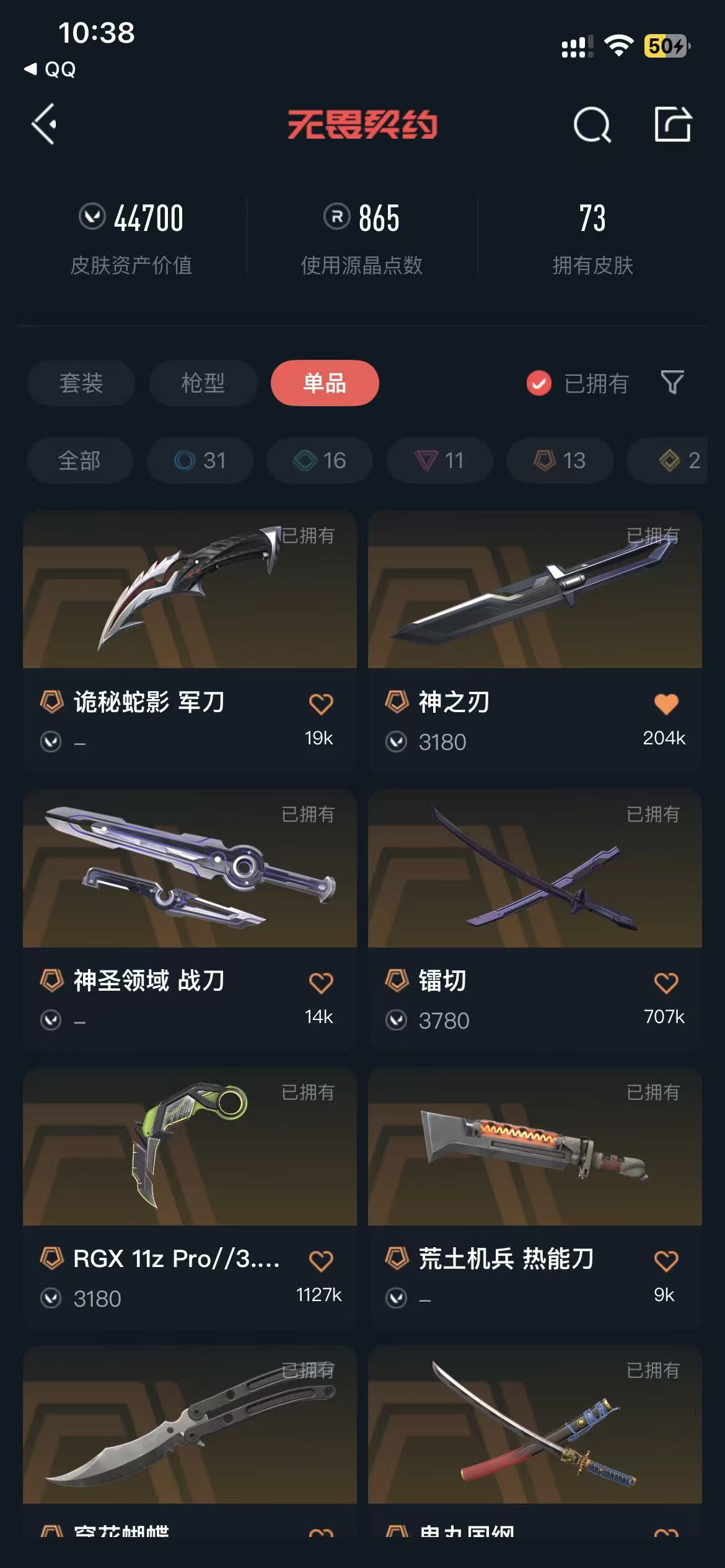Go back using the top-left arrow

coord(44,124)
